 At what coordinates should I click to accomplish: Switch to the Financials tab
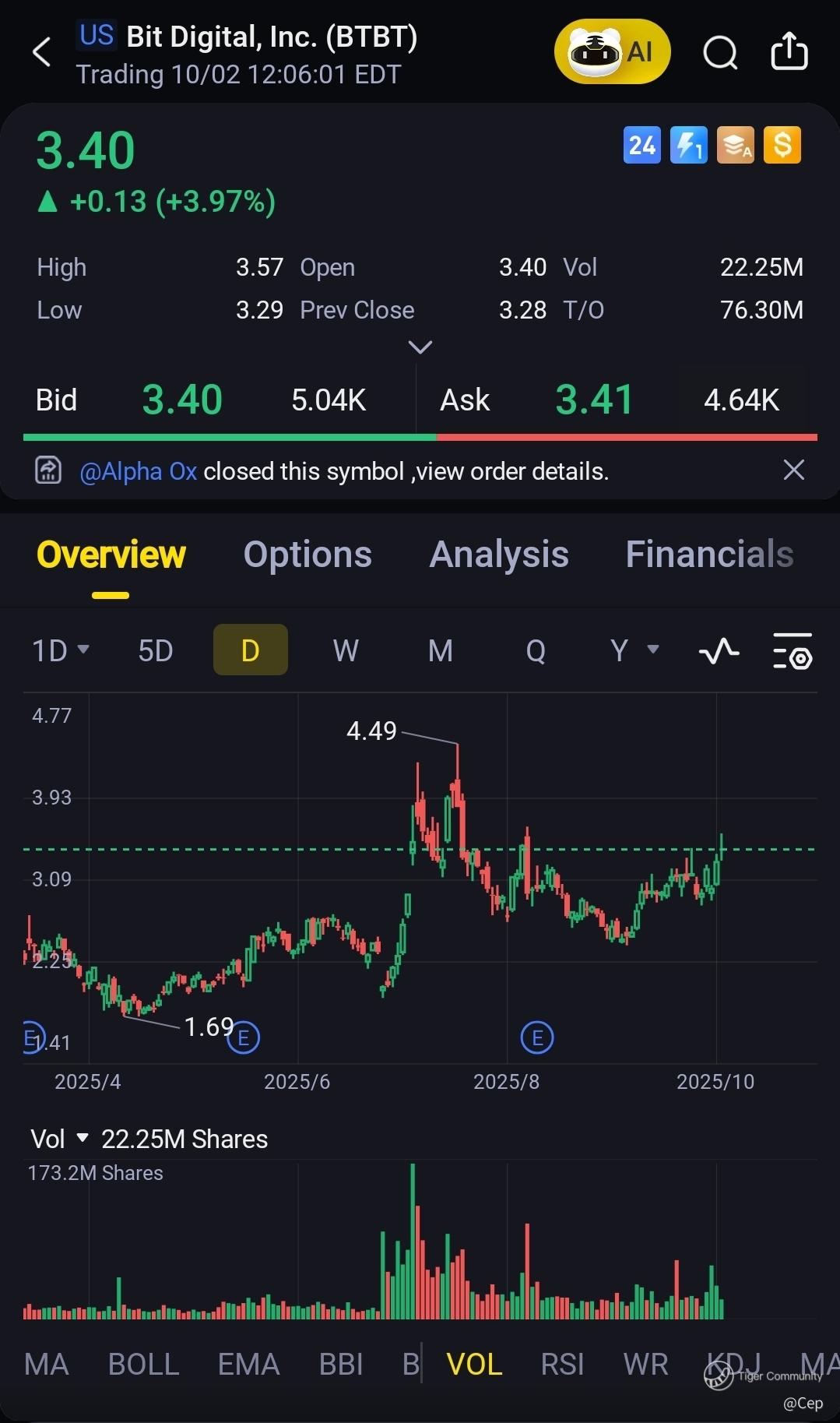click(x=709, y=555)
